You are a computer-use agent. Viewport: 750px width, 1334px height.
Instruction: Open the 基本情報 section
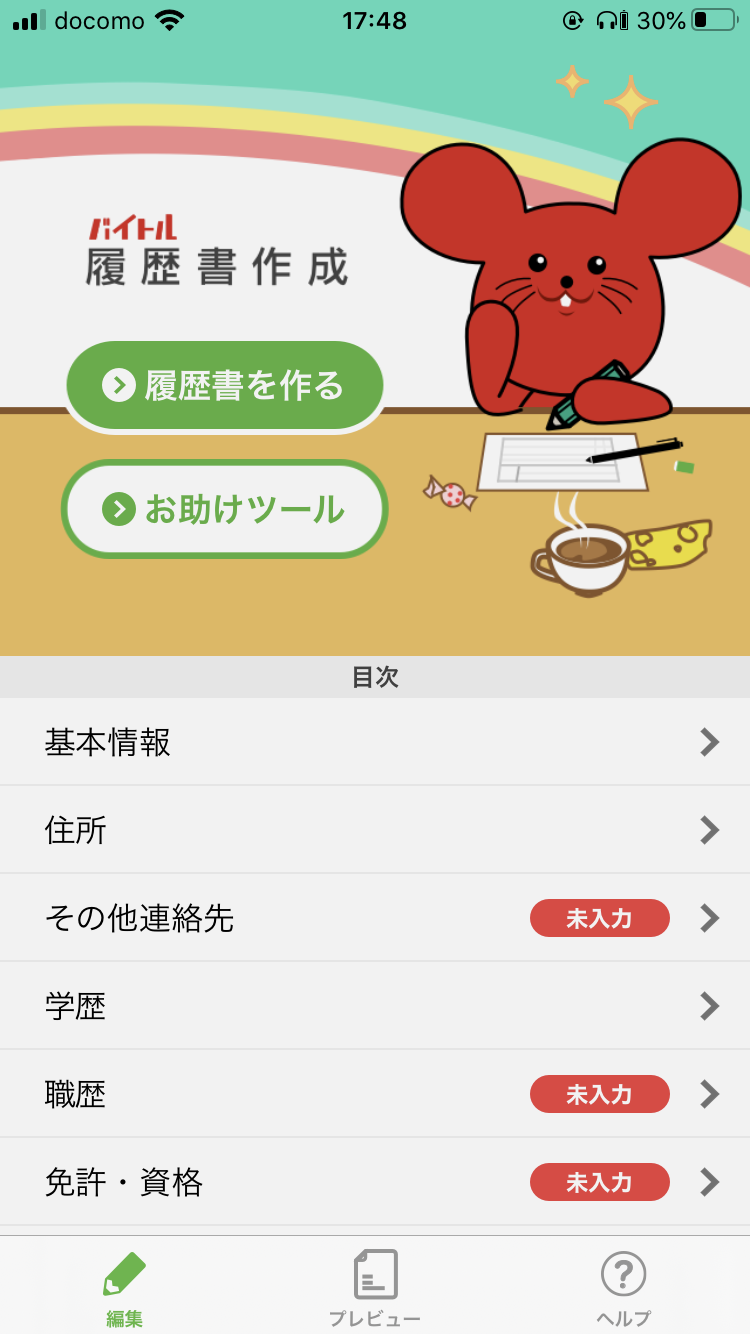375,742
